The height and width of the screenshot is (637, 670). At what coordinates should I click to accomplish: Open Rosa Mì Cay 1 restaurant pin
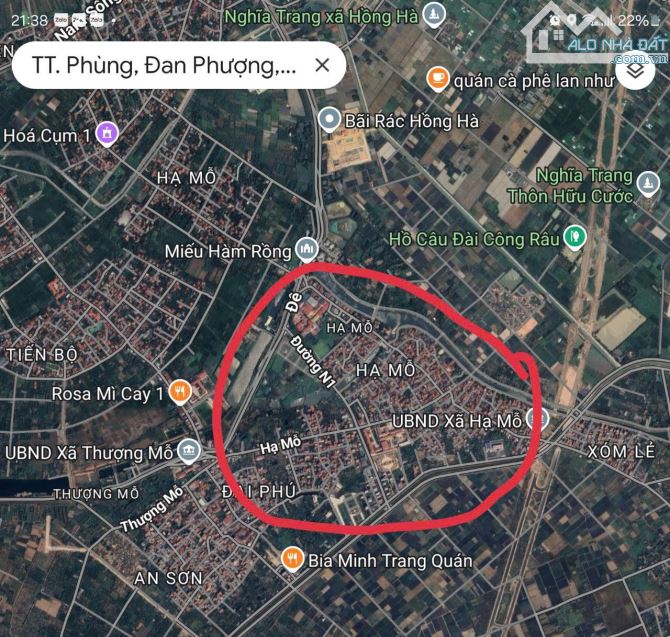[180, 393]
